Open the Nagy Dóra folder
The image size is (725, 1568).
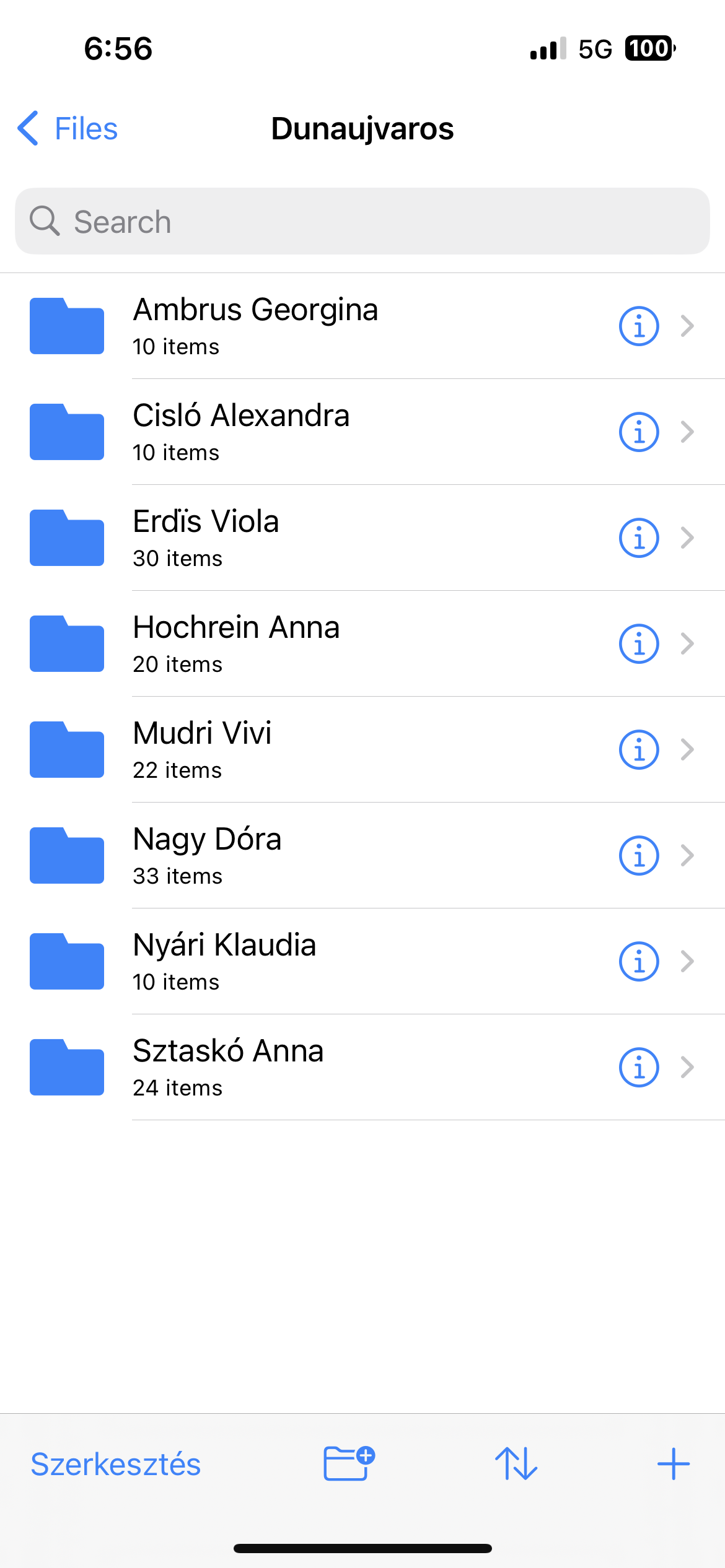tap(207, 855)
